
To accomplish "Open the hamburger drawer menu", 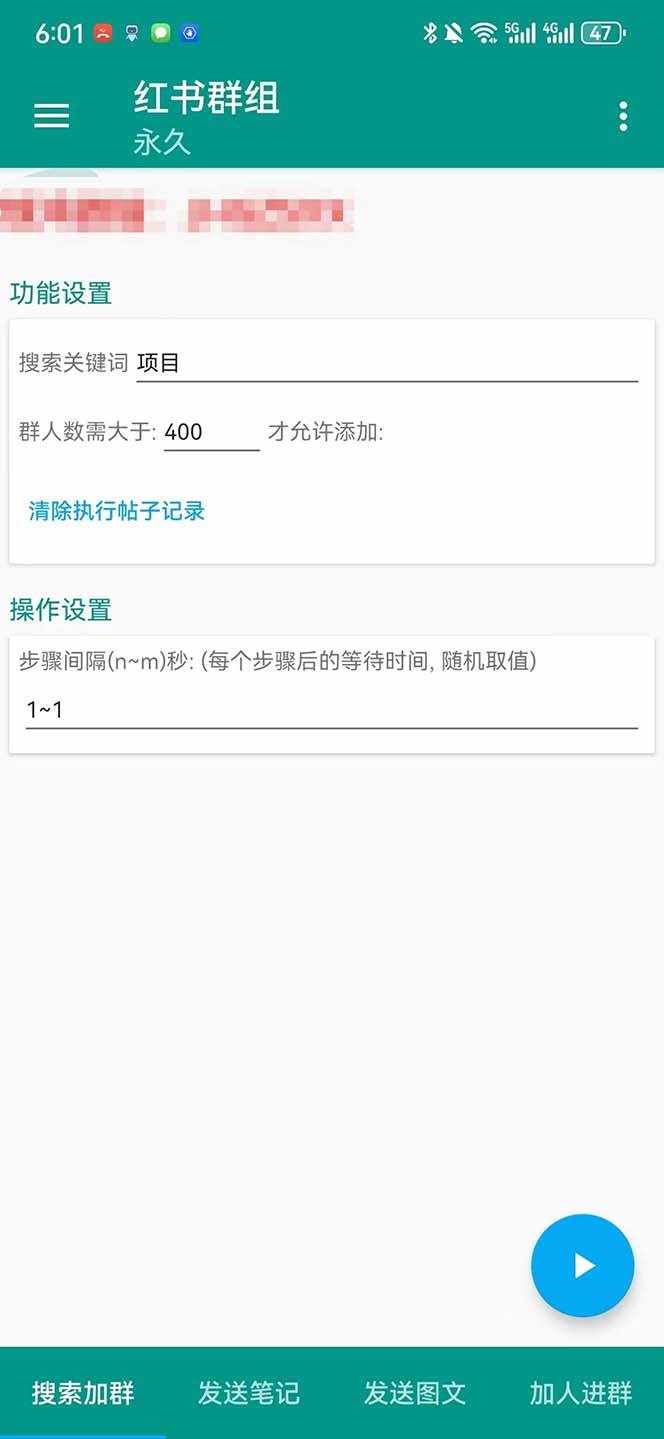I will [51, 116].
